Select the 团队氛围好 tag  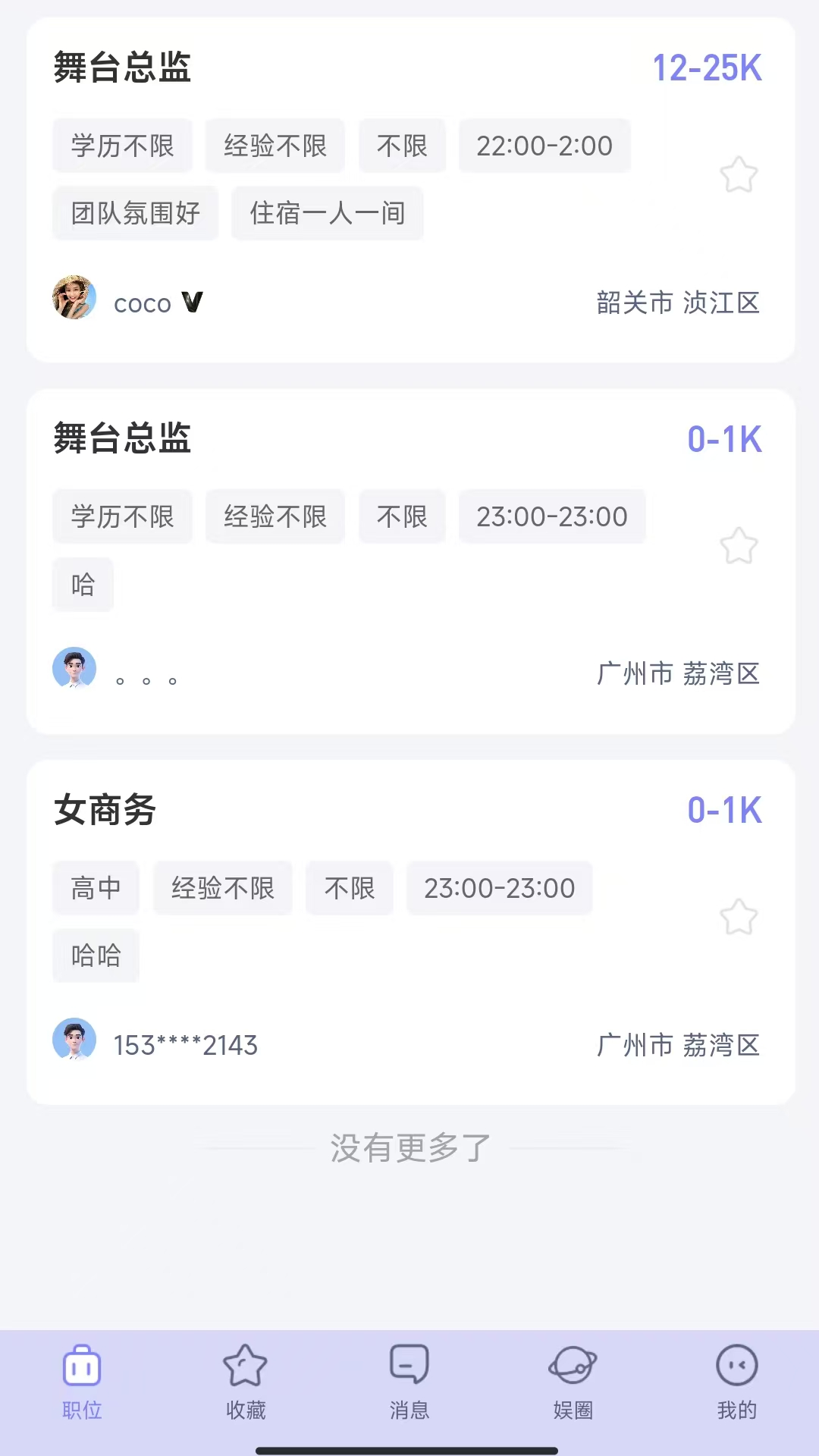(135, 214)
